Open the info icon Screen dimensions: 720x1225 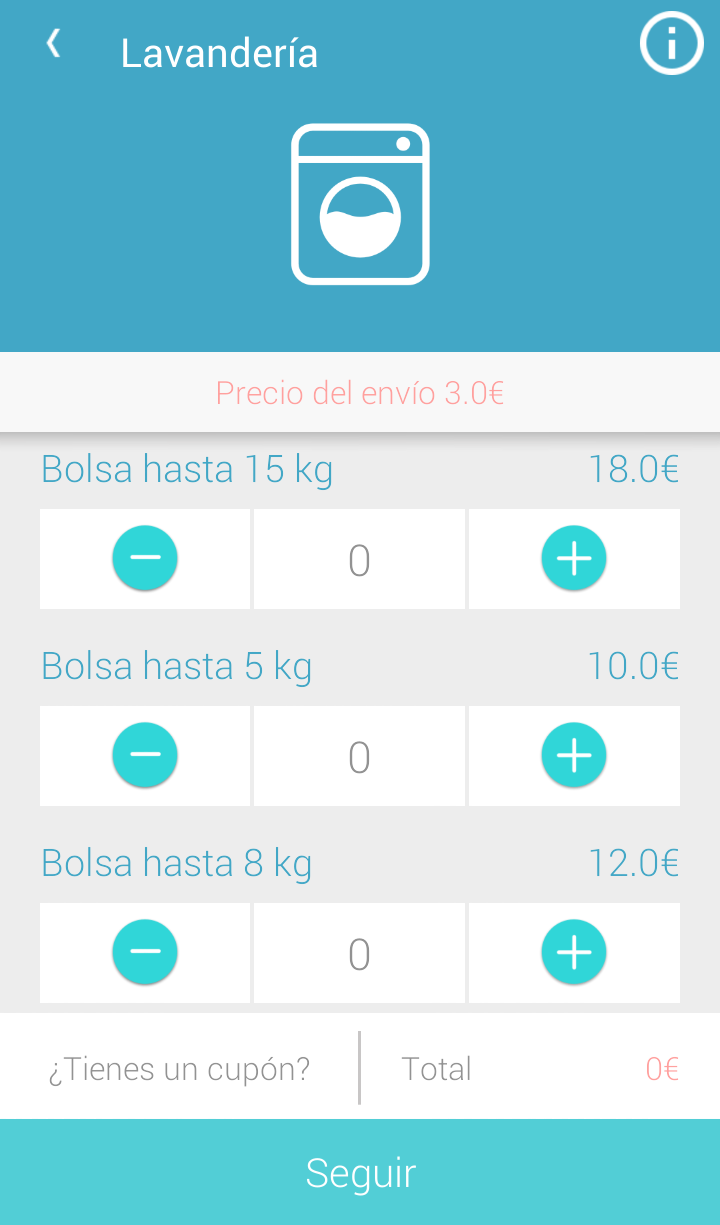671,43
